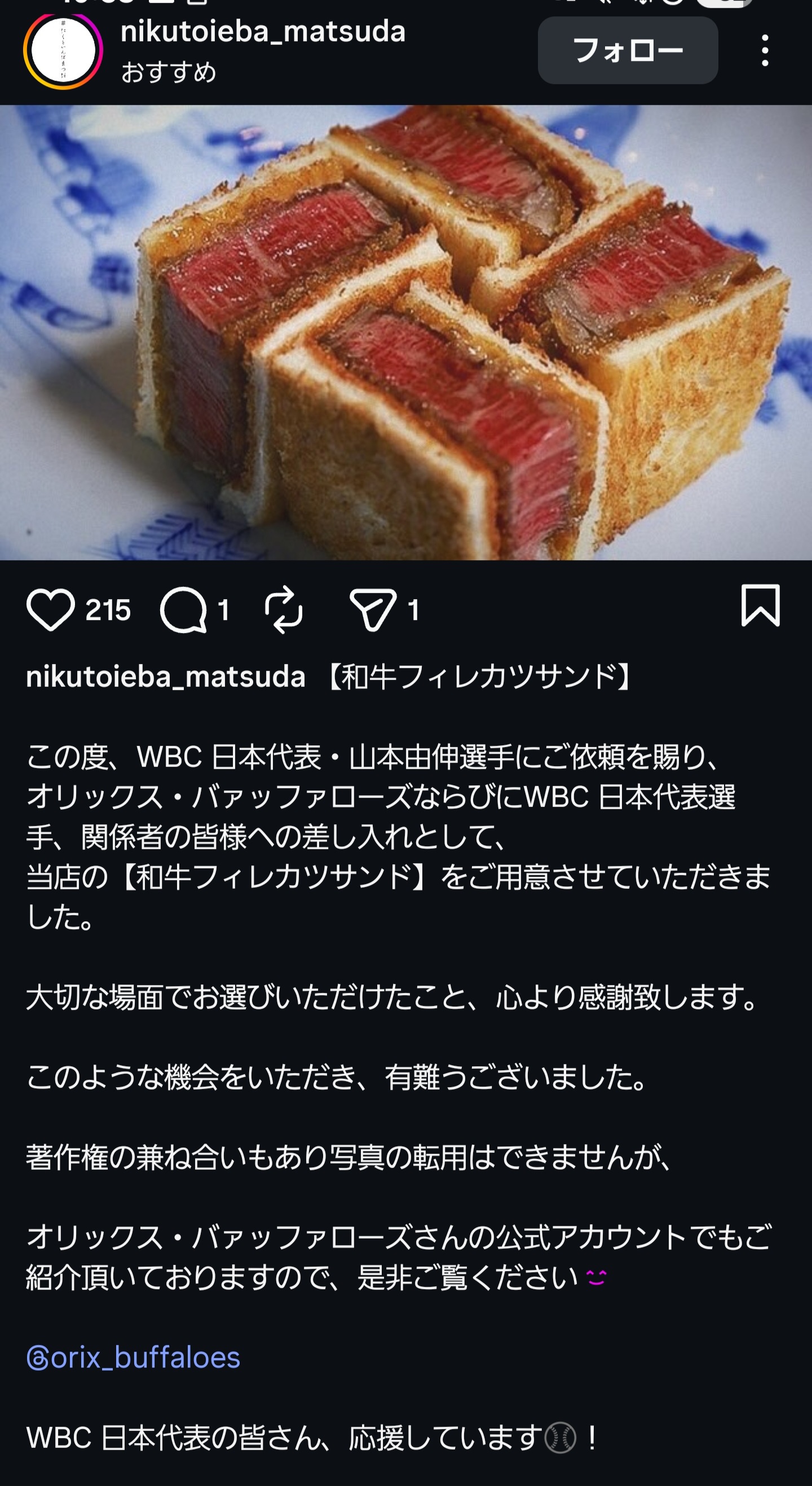812x1486 pixels.
Task: Share the post via send icon
Action: (x=373, y=610)
